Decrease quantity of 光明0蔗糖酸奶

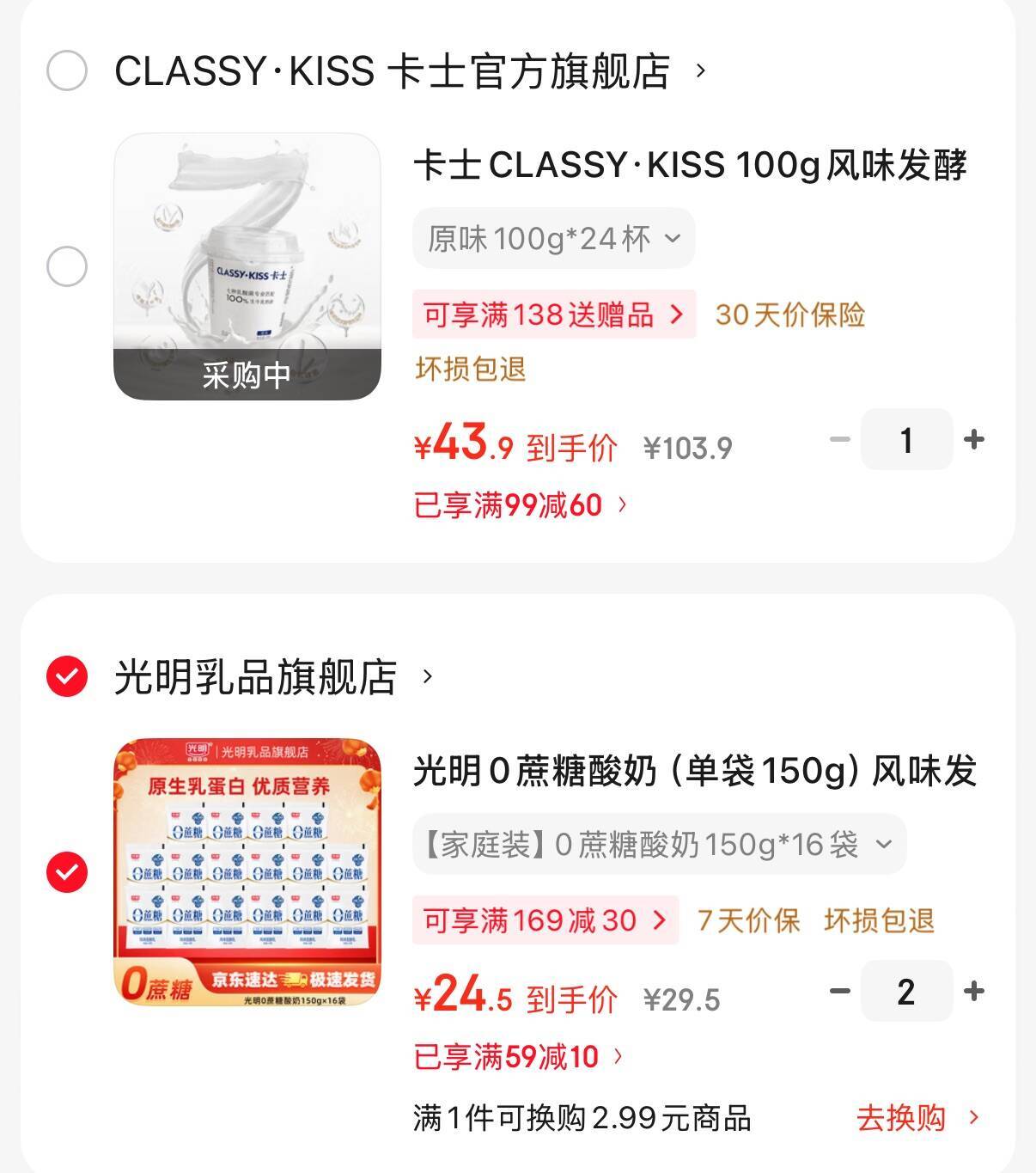(x=839, y=992)
